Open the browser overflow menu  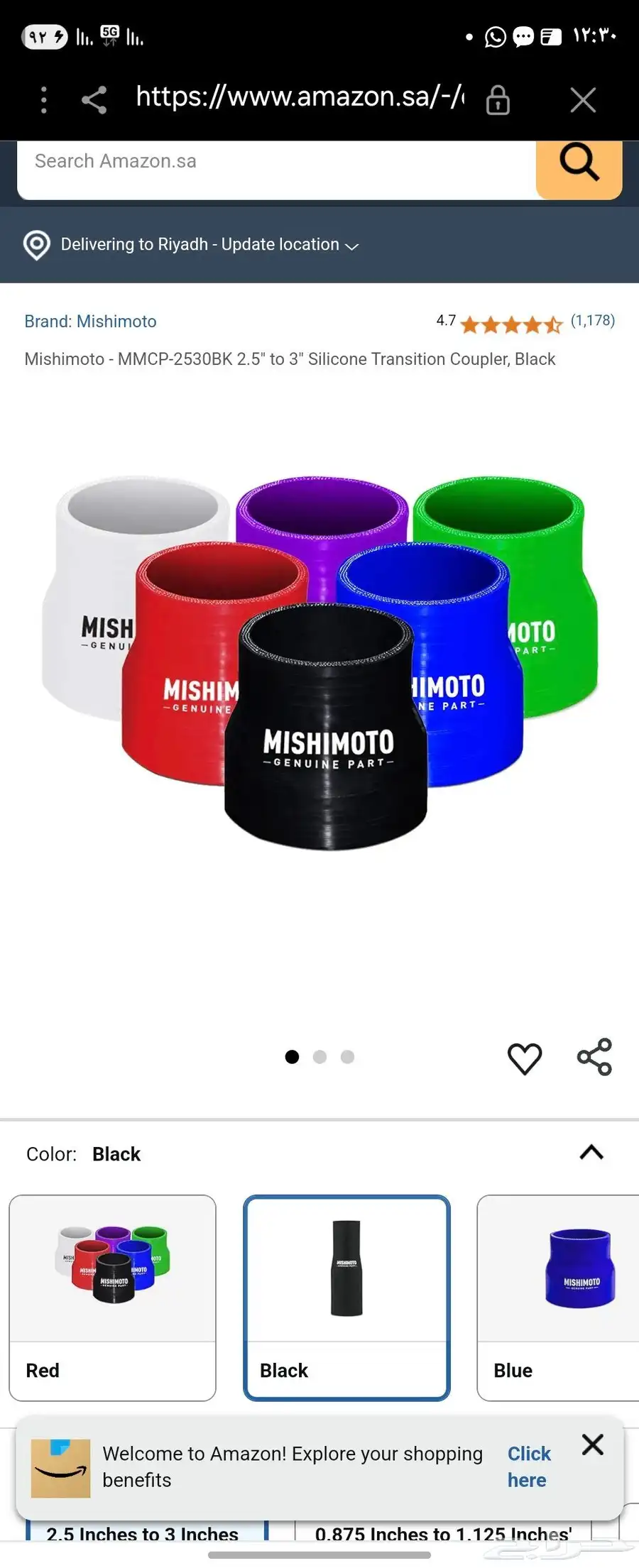click(x=44, y=100)
